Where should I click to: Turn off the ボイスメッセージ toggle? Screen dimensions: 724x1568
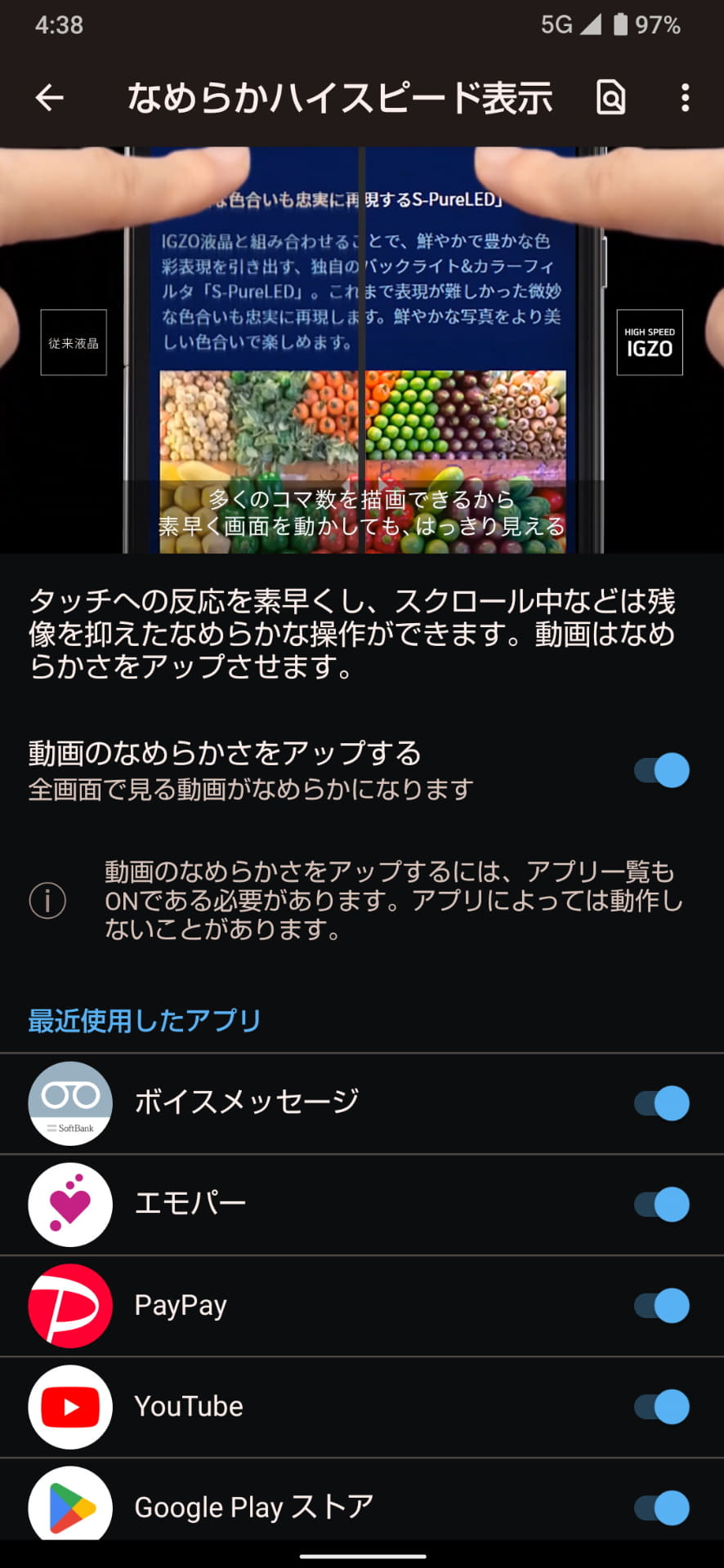[659, 1102]
